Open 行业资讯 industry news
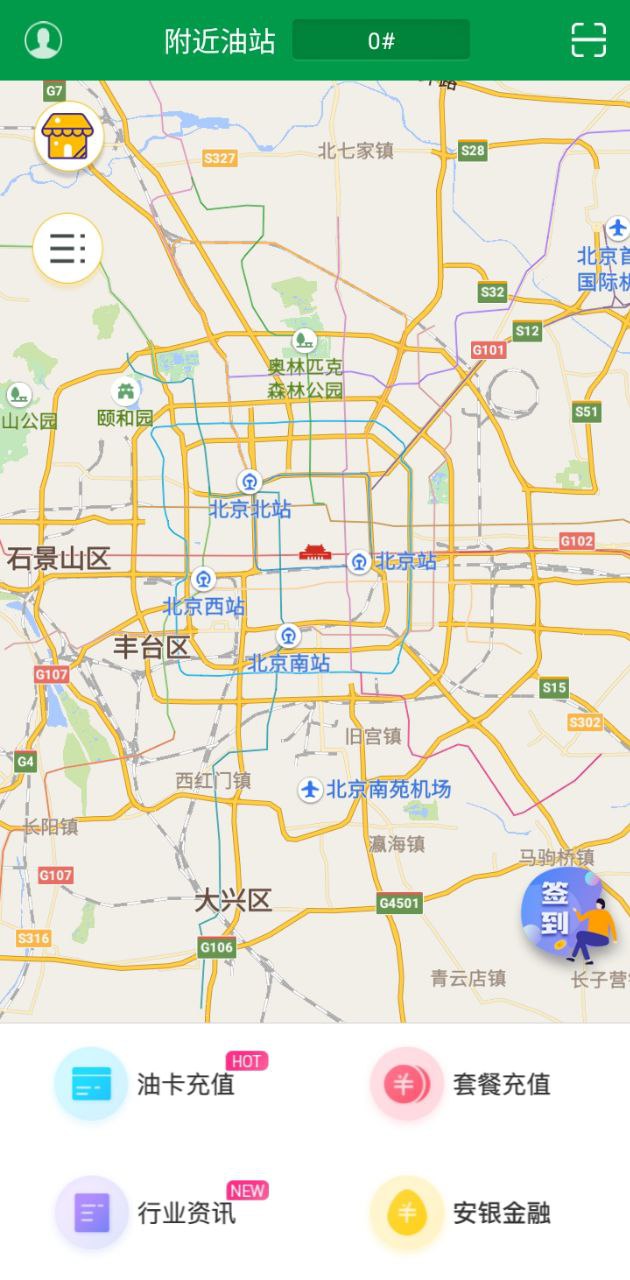The image size is (630, 1280). coord(160,1213)
